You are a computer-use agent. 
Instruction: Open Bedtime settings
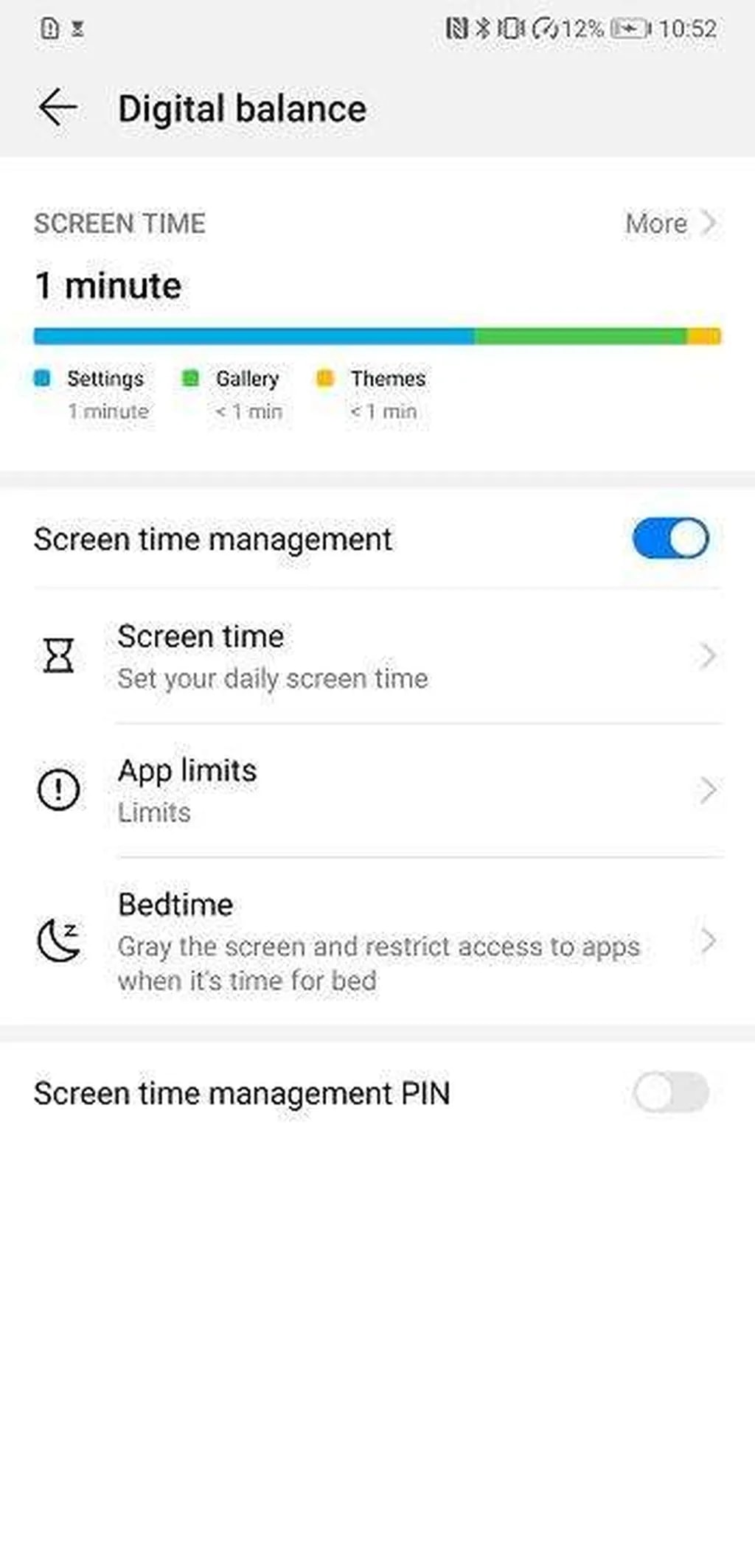[x=376, y=941]
